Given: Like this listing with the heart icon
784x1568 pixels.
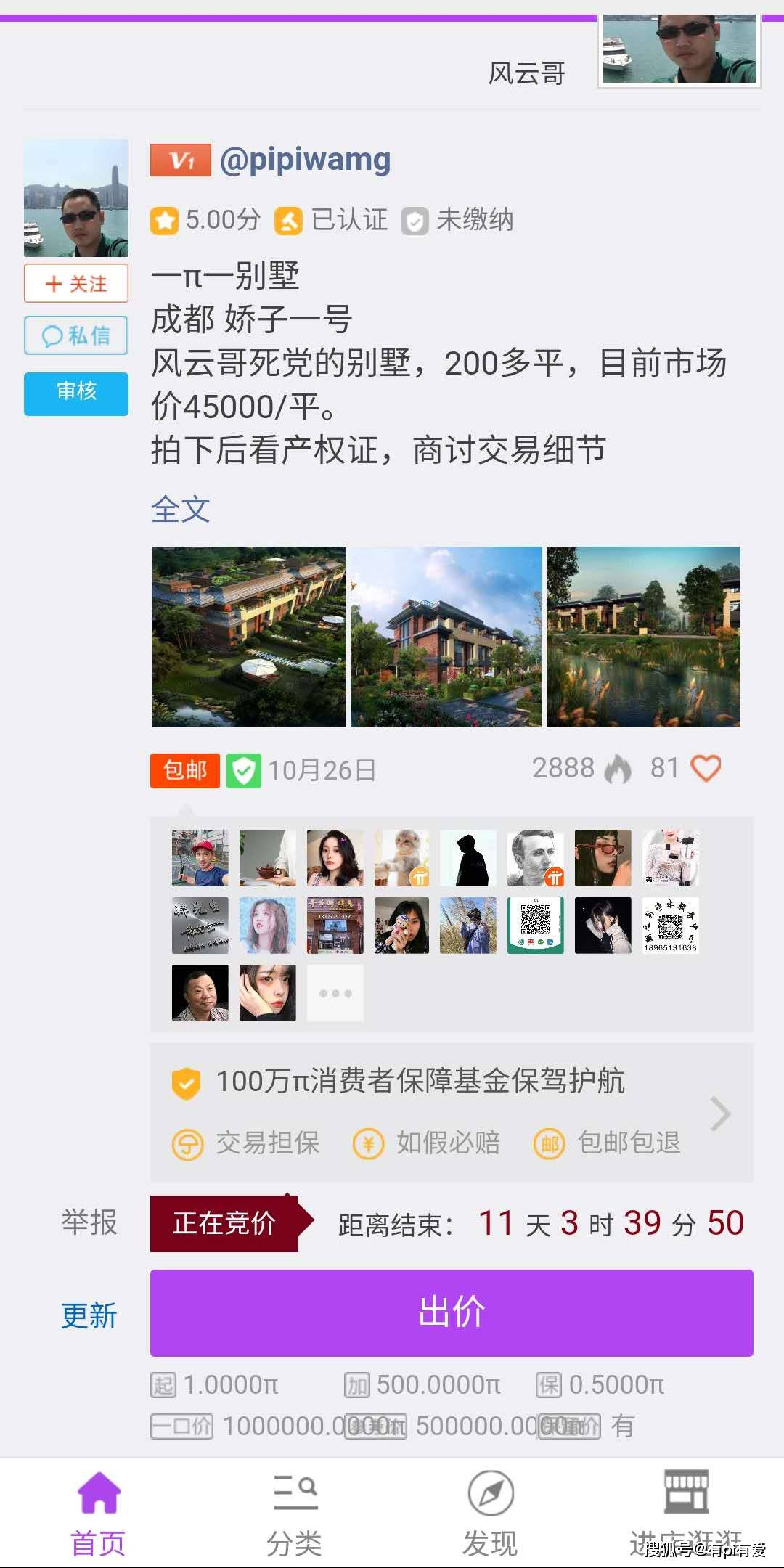Looking at the screenshot, I should [x=705, y=768].
